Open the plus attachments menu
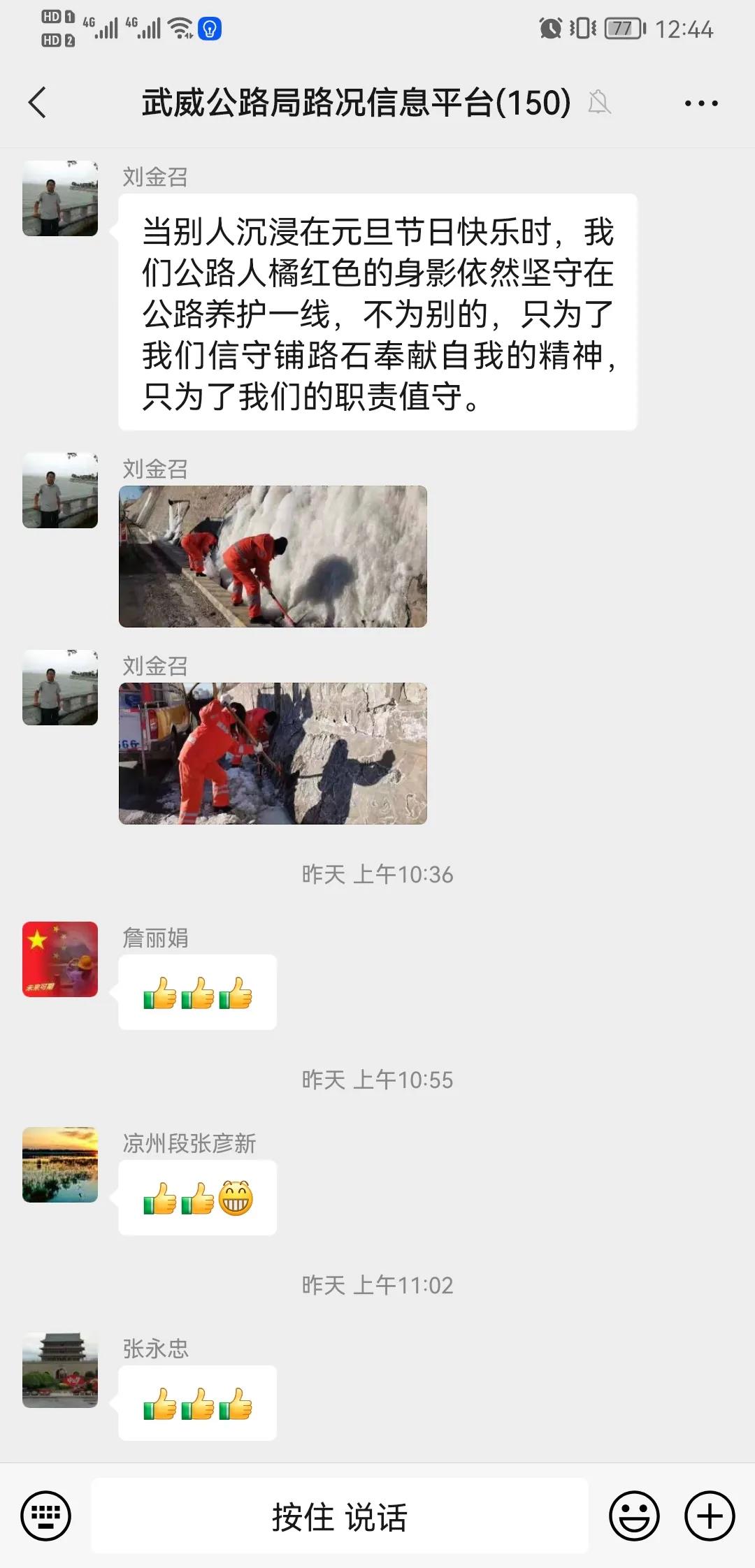755x1568 pixels. click(710, 1516)
